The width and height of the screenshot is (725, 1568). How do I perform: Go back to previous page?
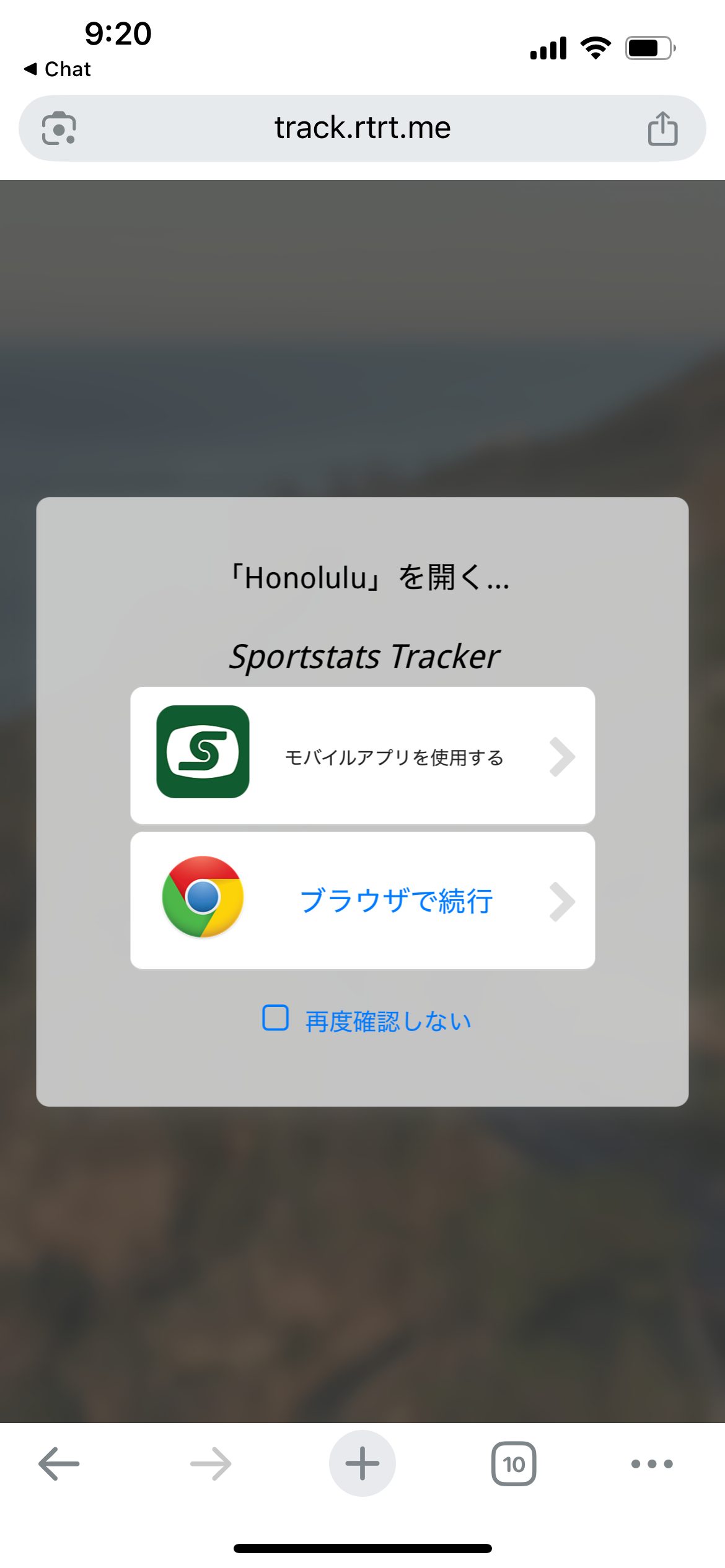59,1464
